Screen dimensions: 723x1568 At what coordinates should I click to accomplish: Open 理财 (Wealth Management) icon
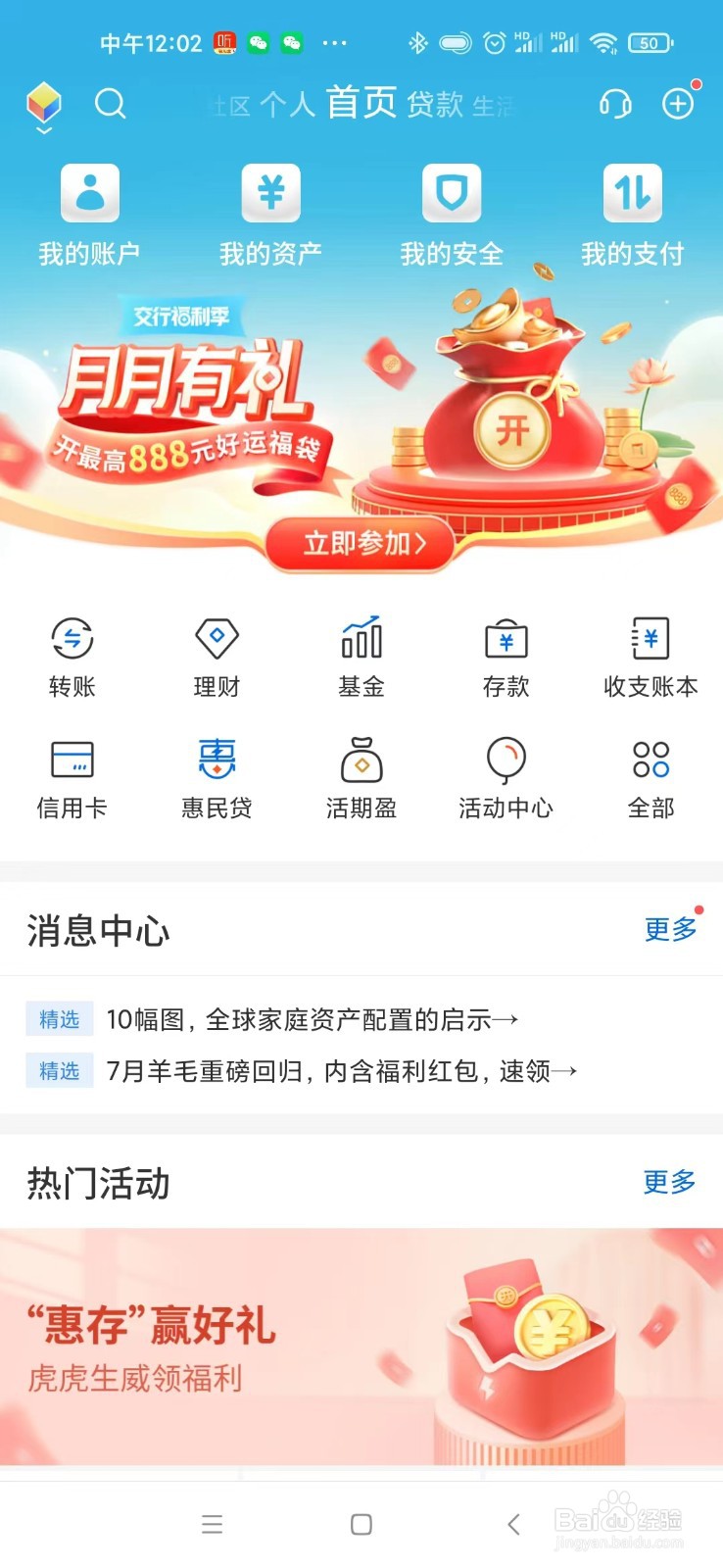coord(217,657)
